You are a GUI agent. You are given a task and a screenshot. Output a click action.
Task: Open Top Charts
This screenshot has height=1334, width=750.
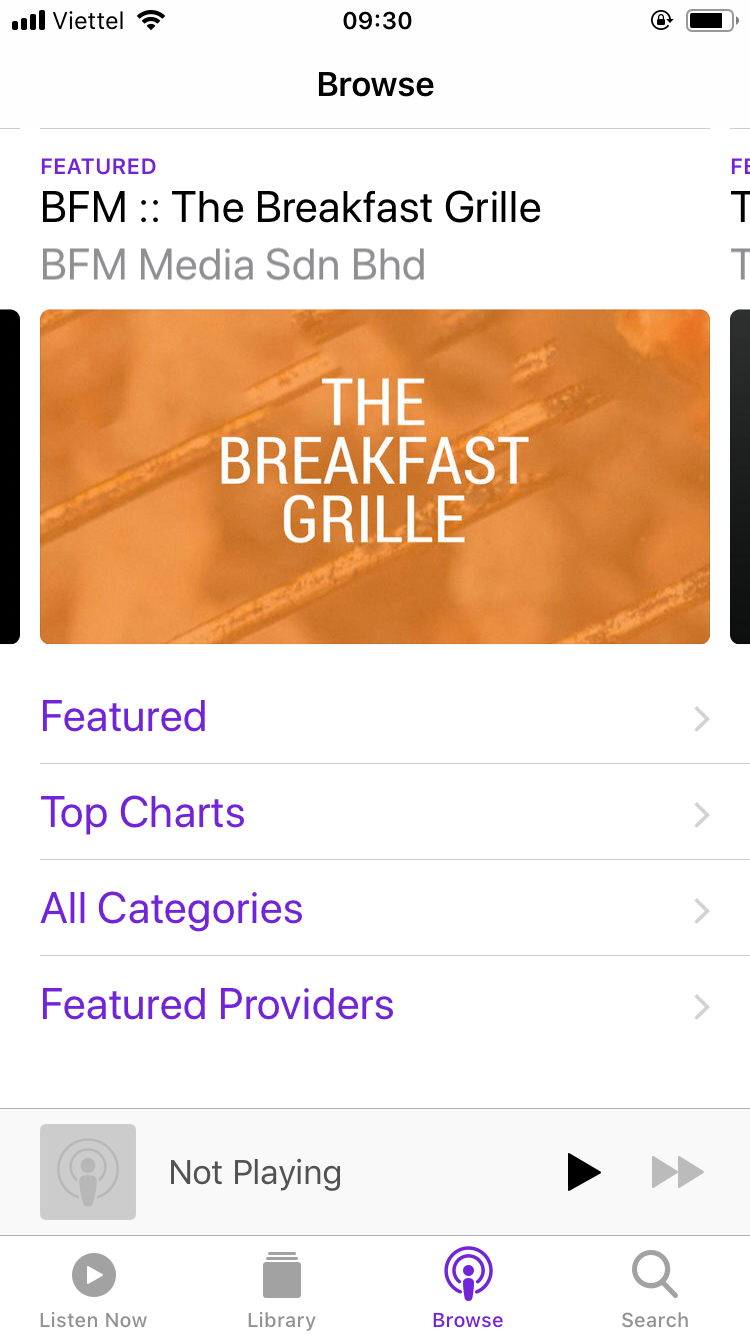(x=375, y=813)
